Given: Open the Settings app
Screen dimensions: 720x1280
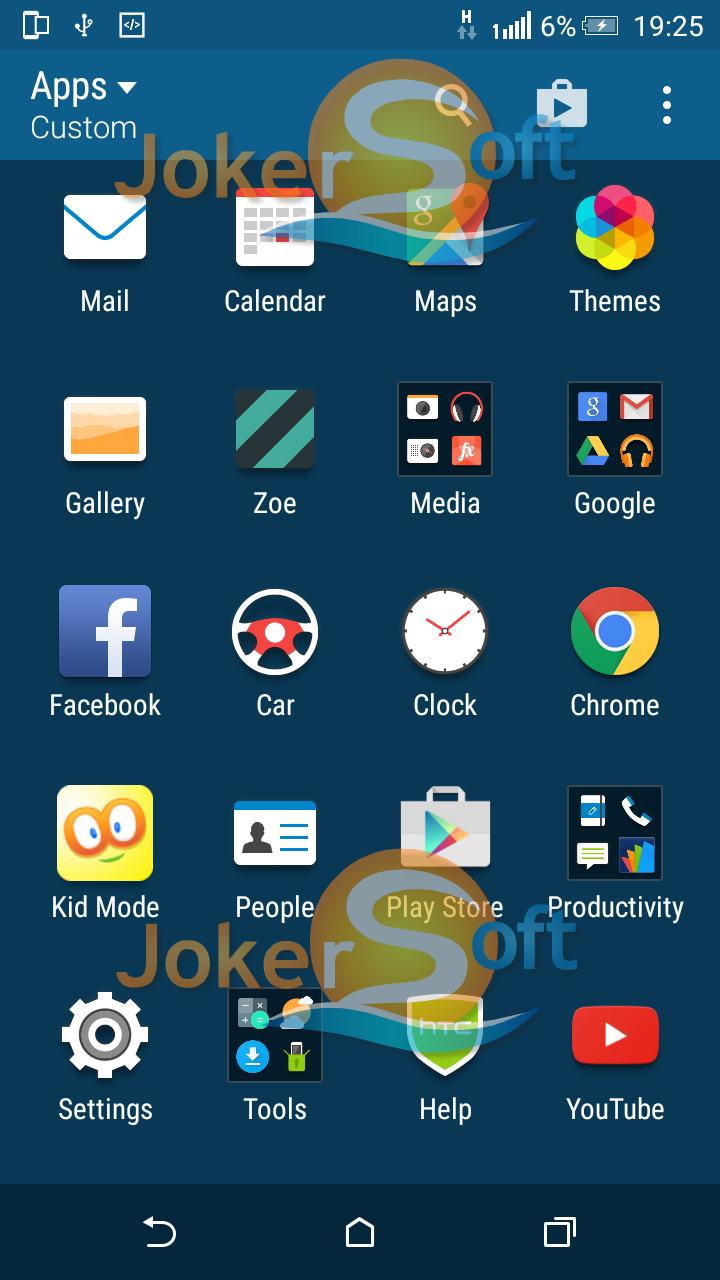Looking at the screenshot, I should 105,1037.
